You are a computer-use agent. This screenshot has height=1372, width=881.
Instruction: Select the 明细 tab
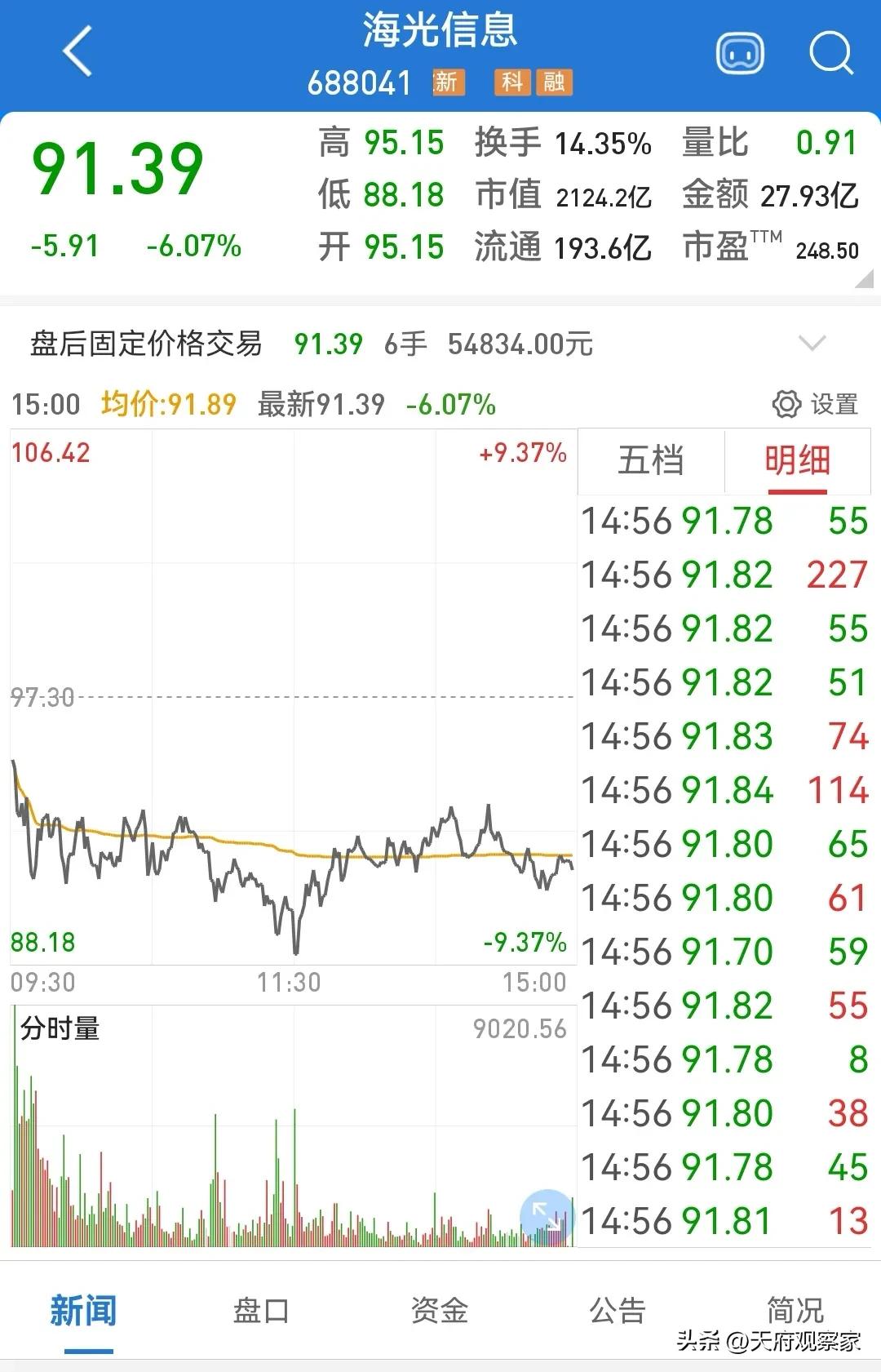795,462
